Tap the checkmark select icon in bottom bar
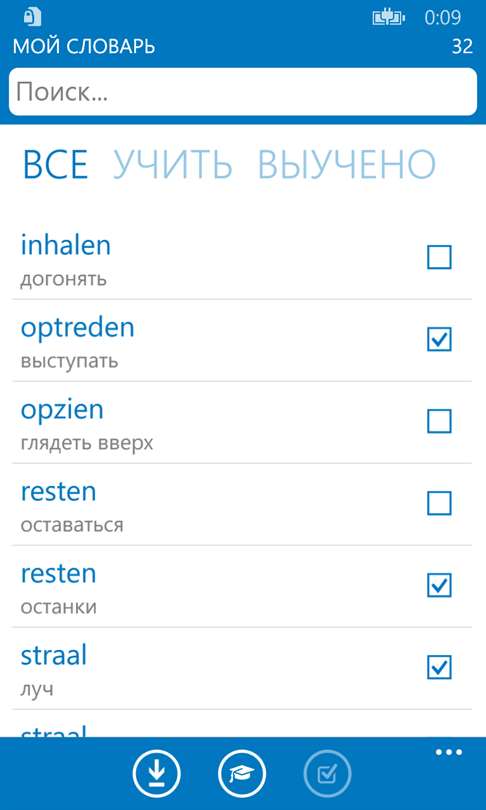486x810 pixels. 327,774
